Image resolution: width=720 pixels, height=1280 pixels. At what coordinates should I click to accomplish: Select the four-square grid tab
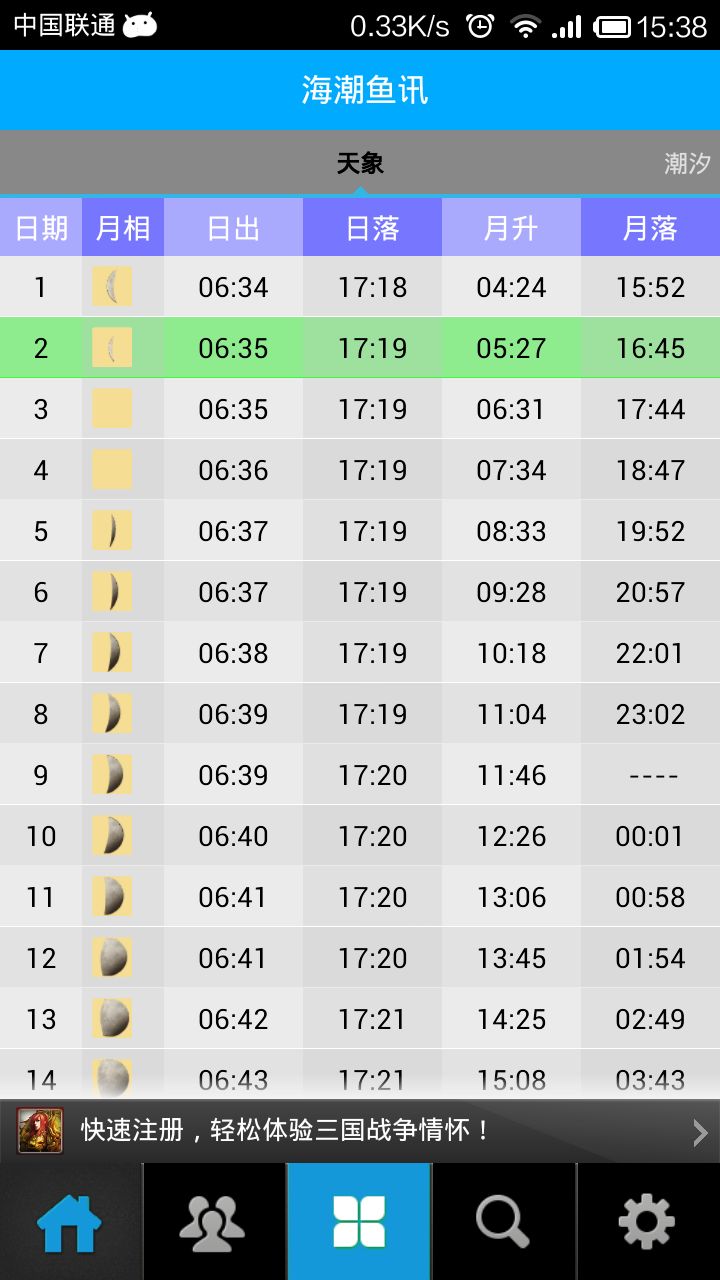click(359, 1222)
